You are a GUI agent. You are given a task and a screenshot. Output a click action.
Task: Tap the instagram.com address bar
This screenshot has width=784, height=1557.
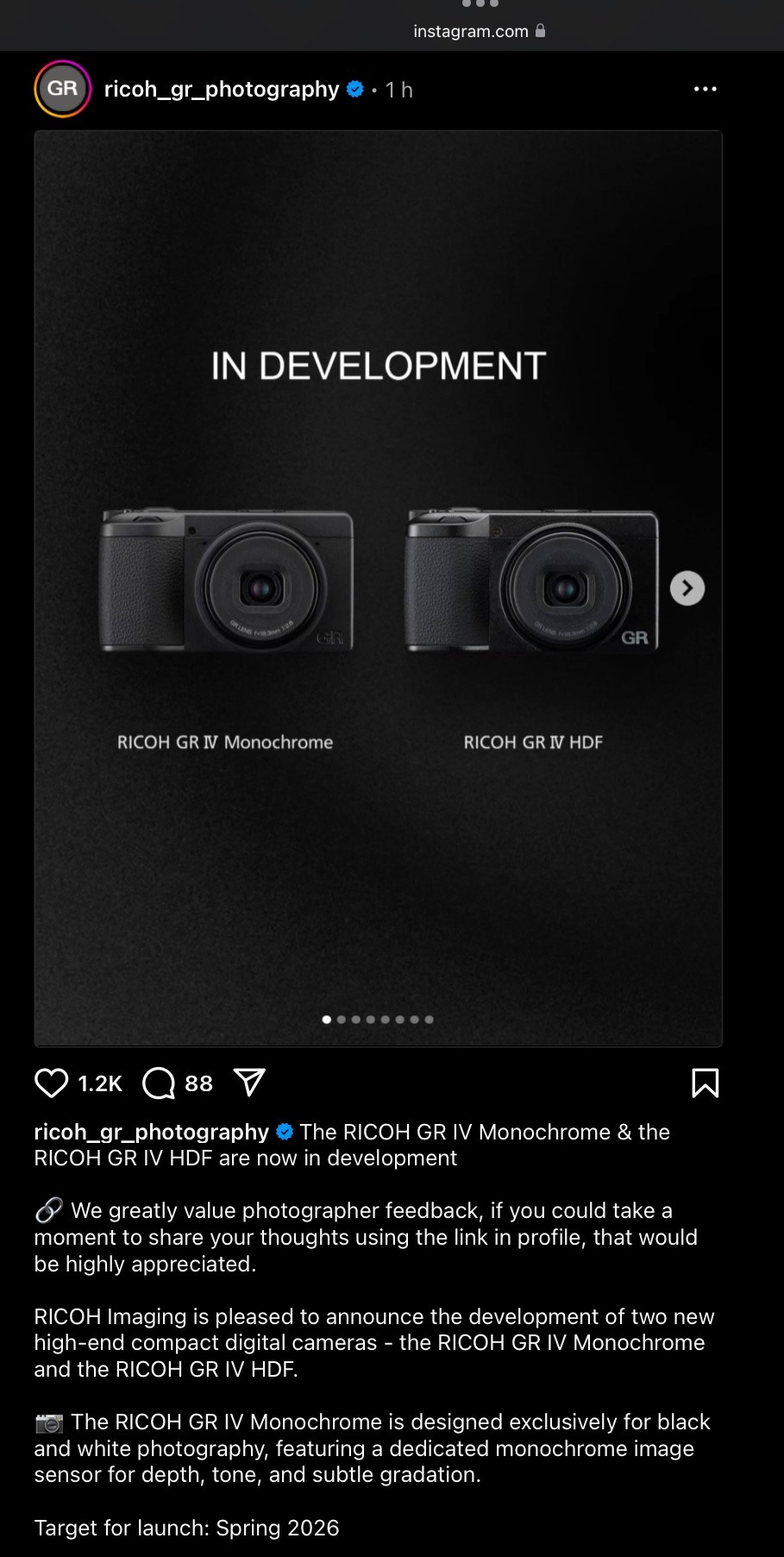click(x=471, y=31)
